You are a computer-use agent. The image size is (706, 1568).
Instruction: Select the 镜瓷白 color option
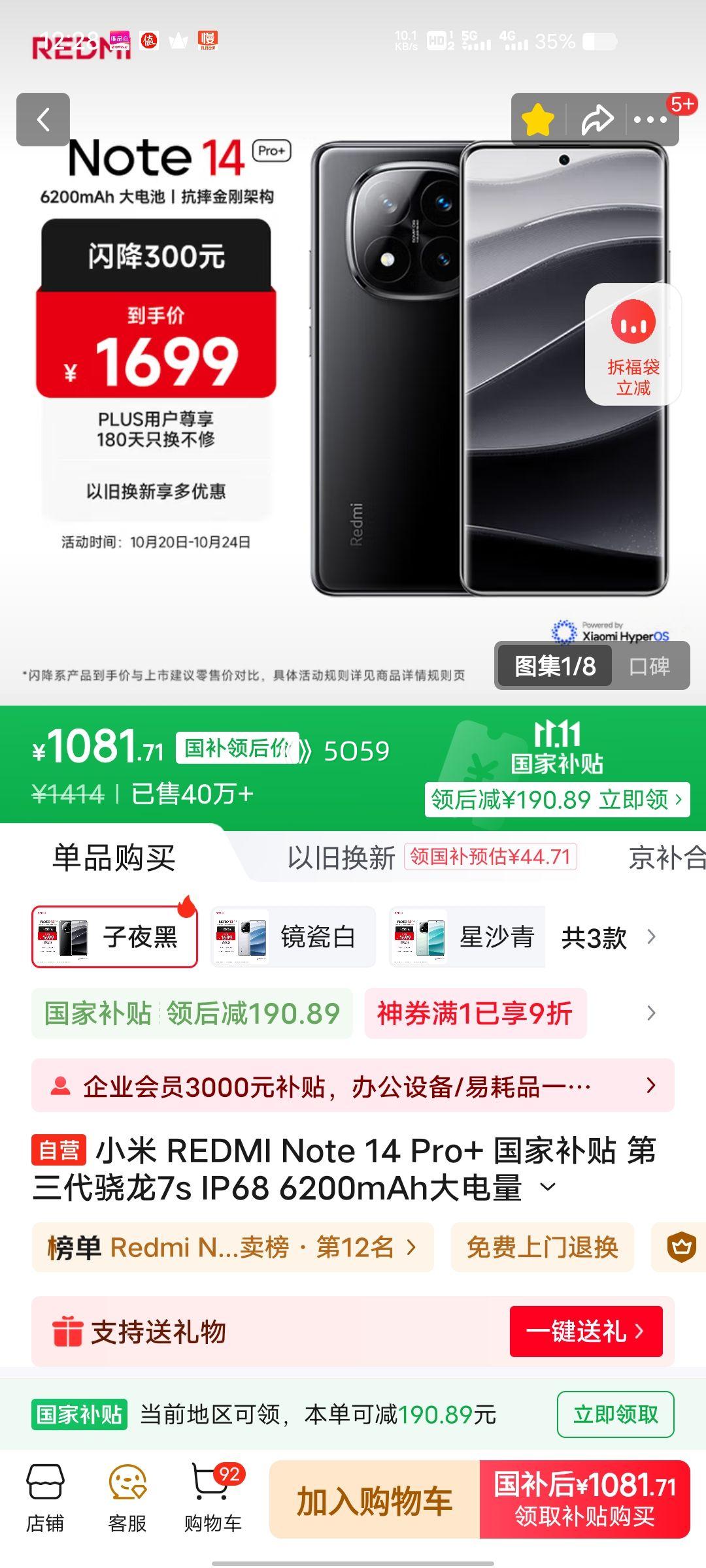tap(294, 937)
